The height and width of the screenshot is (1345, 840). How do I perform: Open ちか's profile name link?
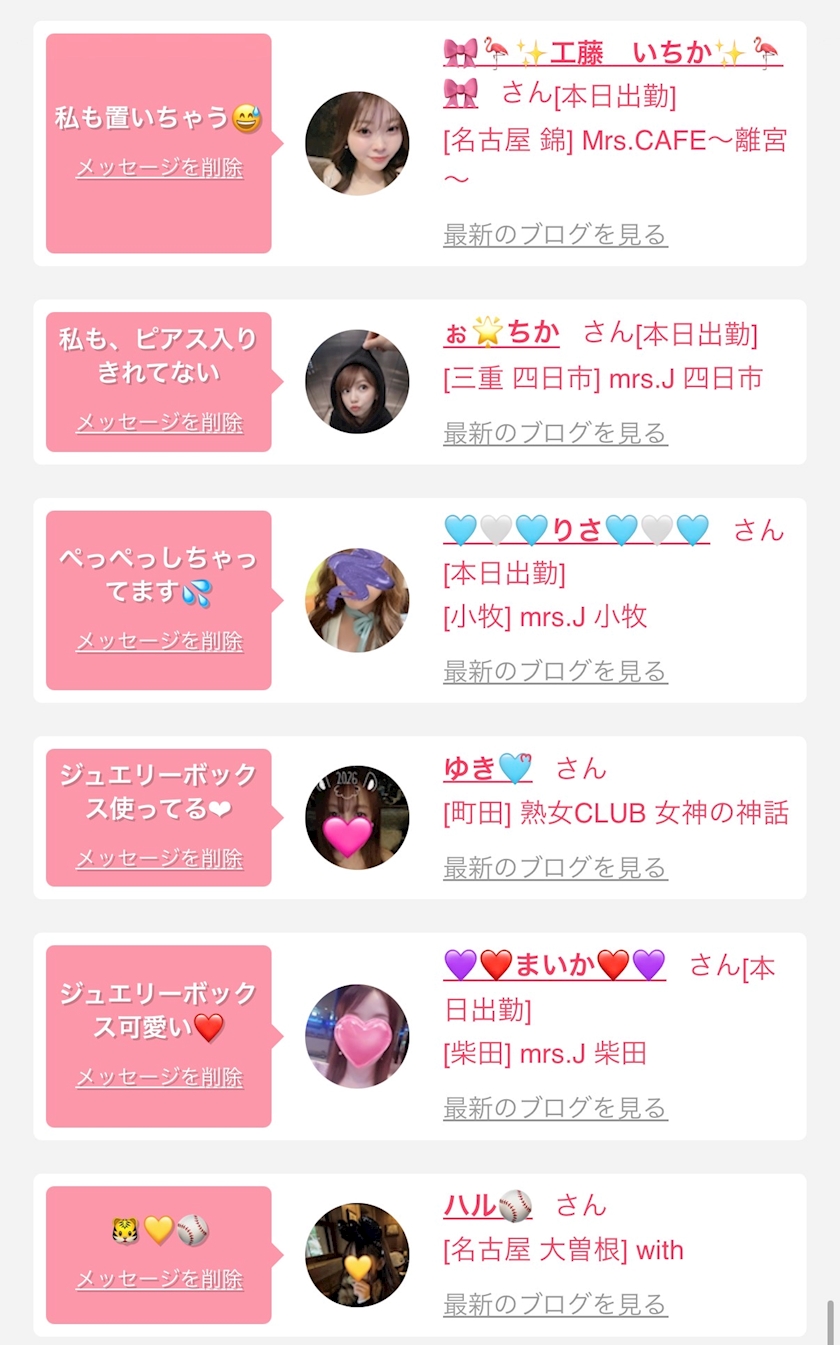501,333
